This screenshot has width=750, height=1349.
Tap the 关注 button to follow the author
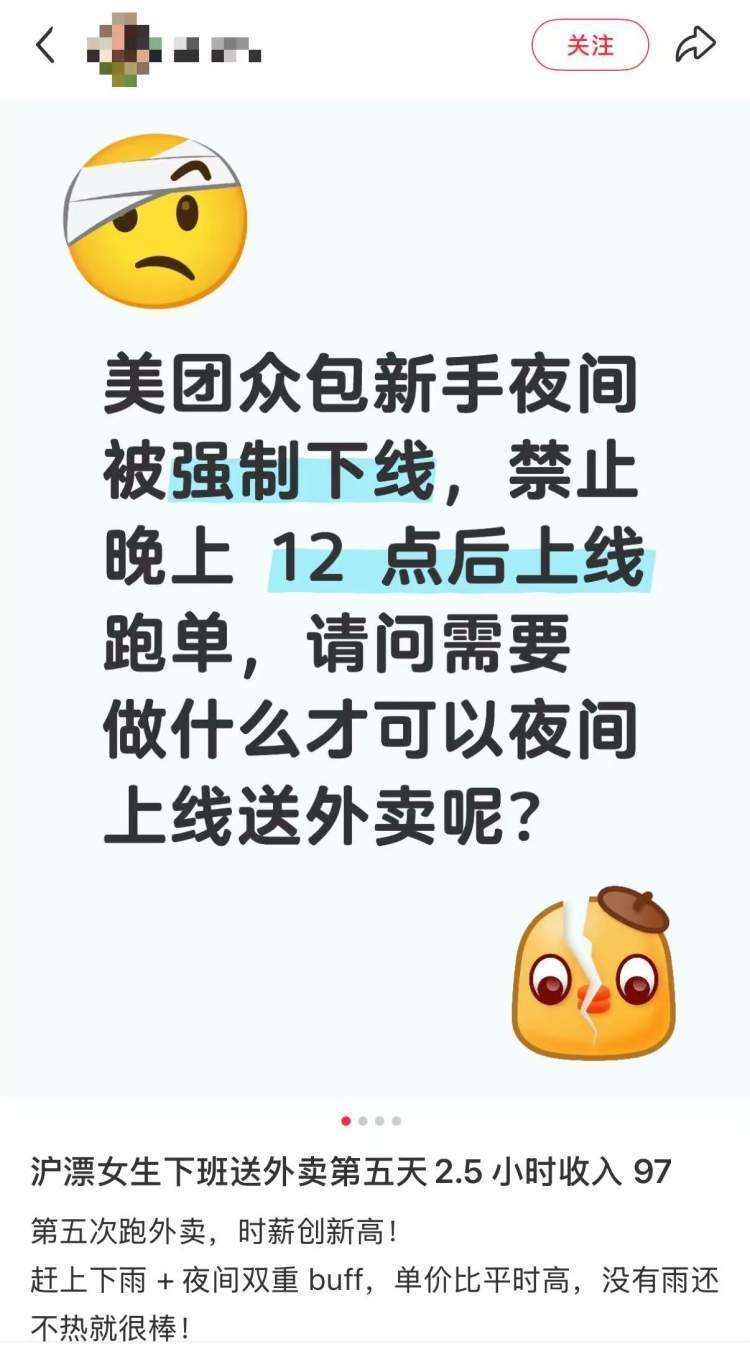(590, 46)
